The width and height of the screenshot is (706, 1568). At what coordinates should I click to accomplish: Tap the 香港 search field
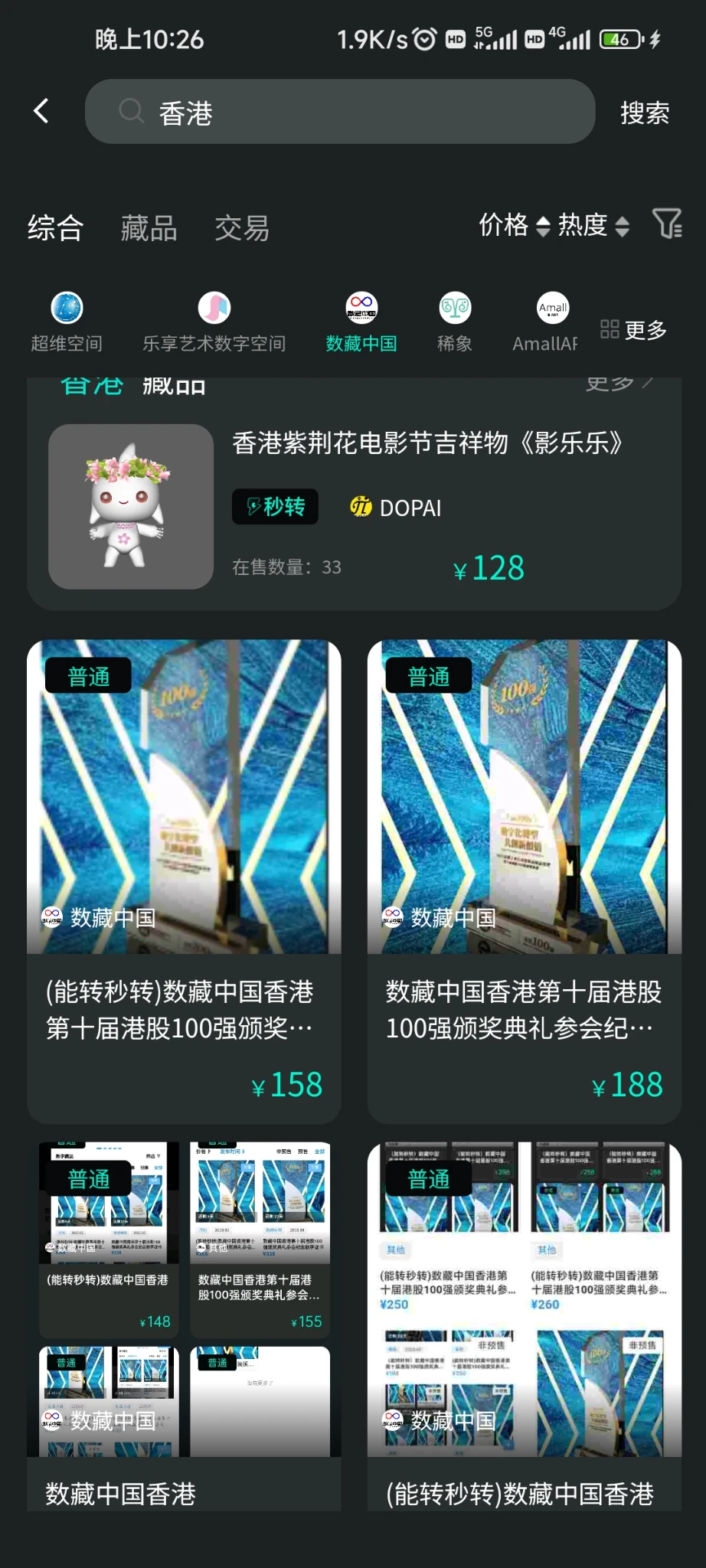pos(340,112)
